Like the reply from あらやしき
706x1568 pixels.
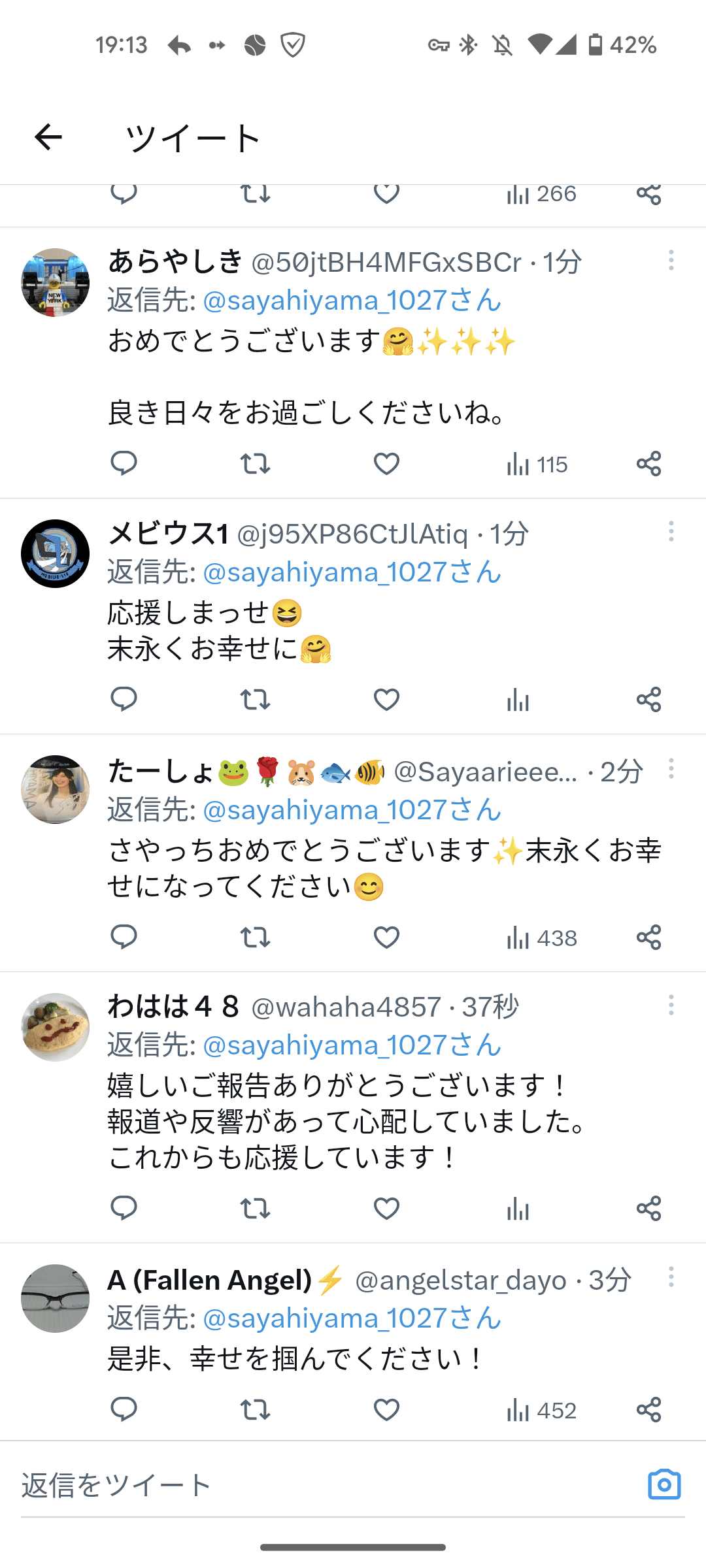click(386, 464)
